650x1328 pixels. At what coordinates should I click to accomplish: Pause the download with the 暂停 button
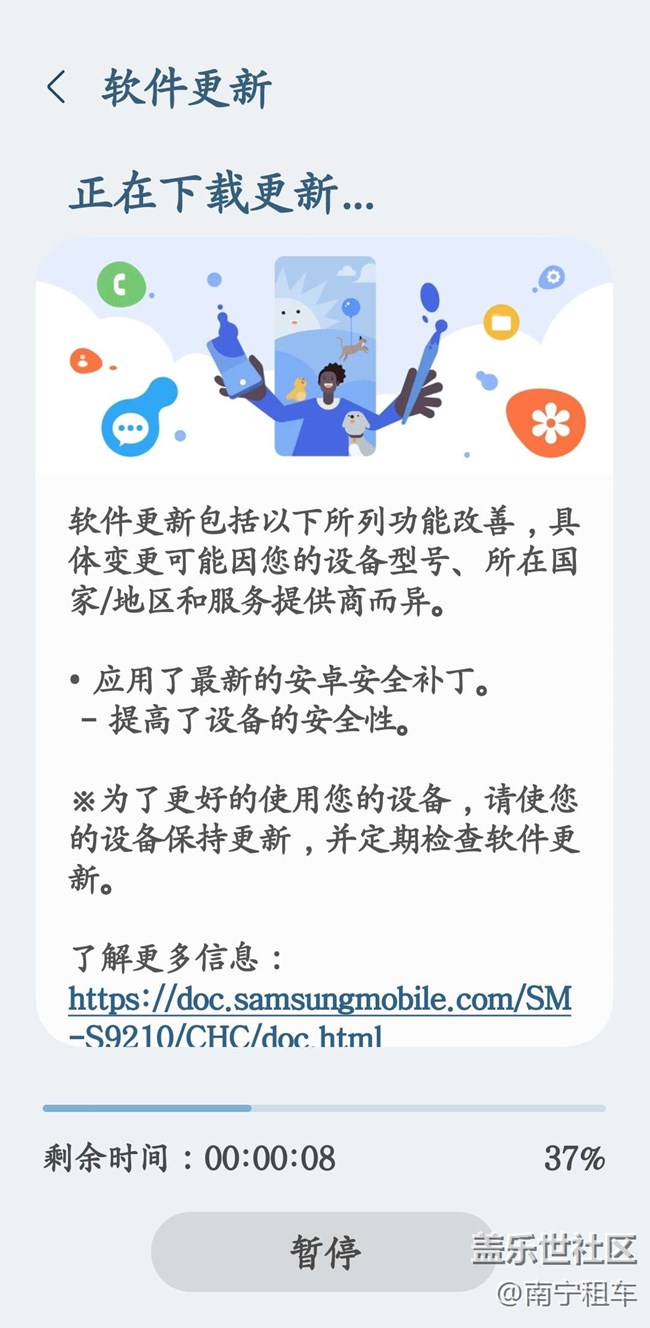coord(324,1251)
